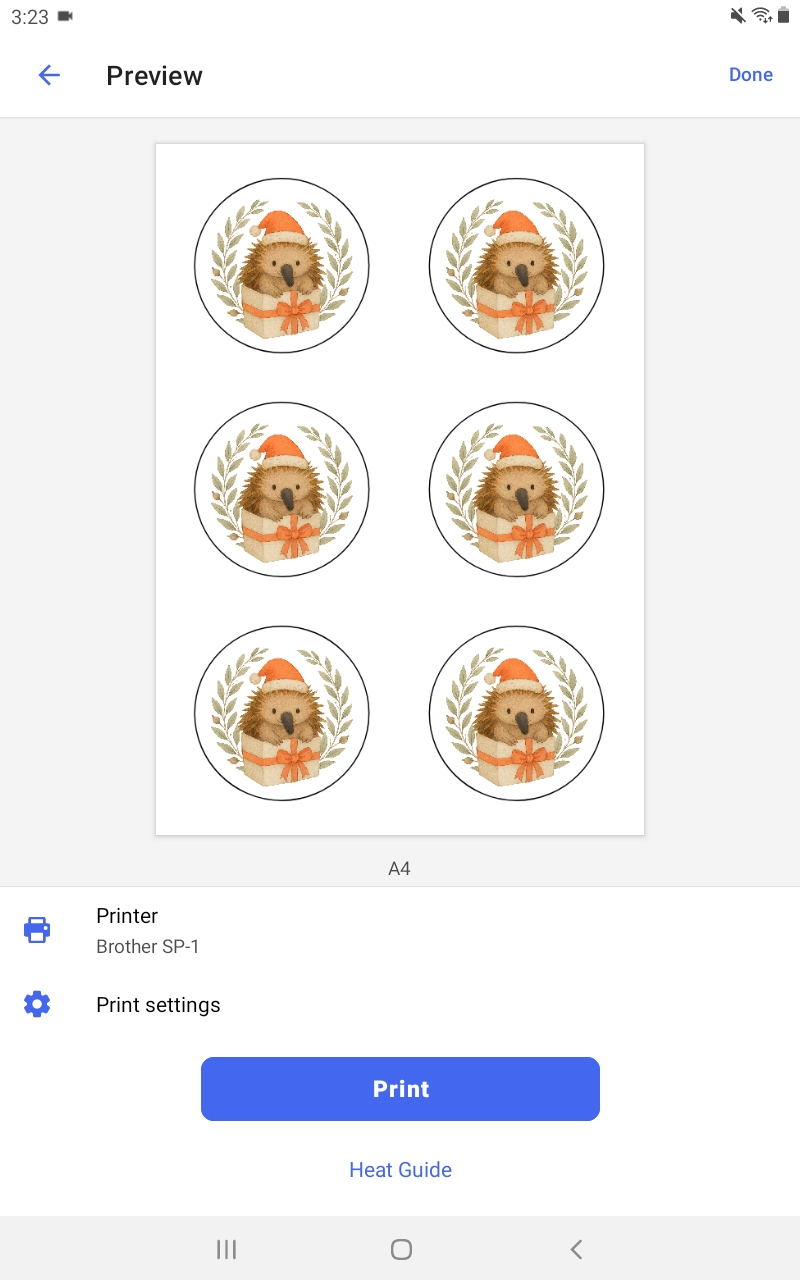Open the Heat Guide link
Image resolution: width=800 pixels, height=1280 pixels.
(400, 1170)
